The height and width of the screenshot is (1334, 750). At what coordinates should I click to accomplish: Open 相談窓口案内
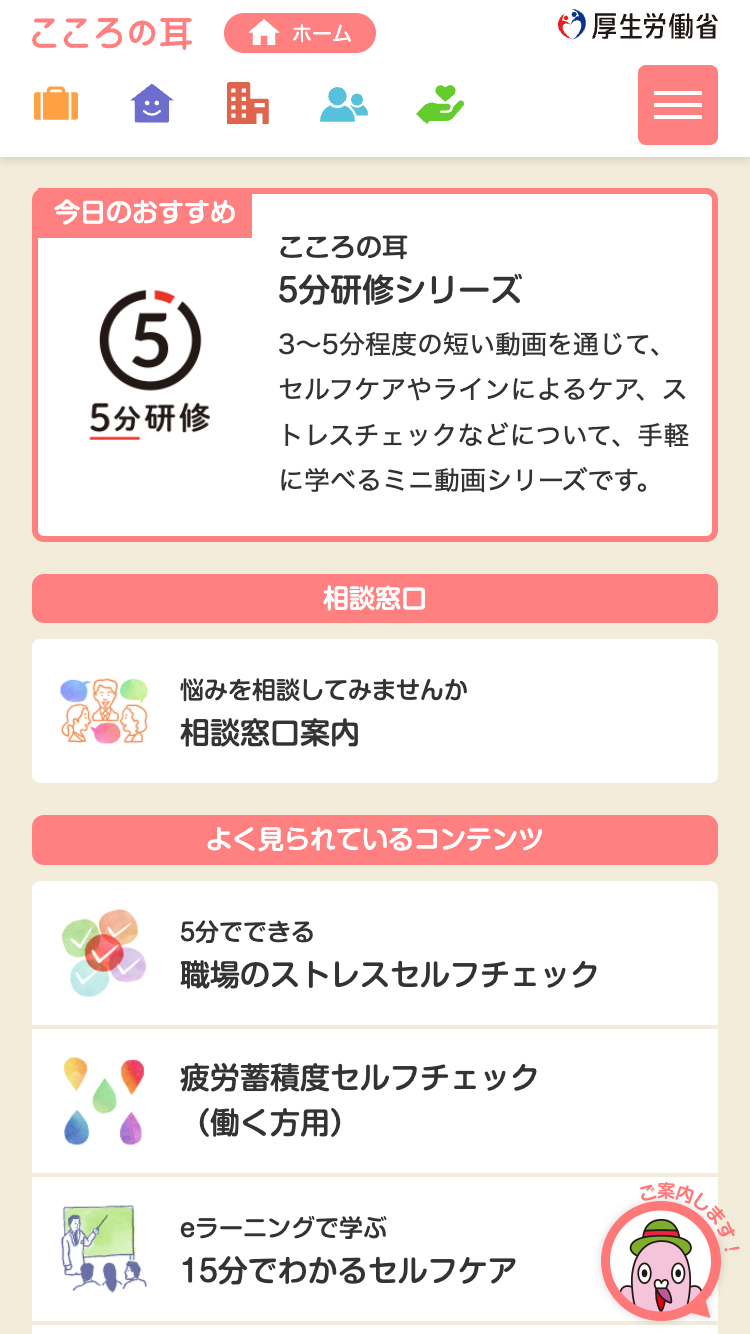point(375,711)
